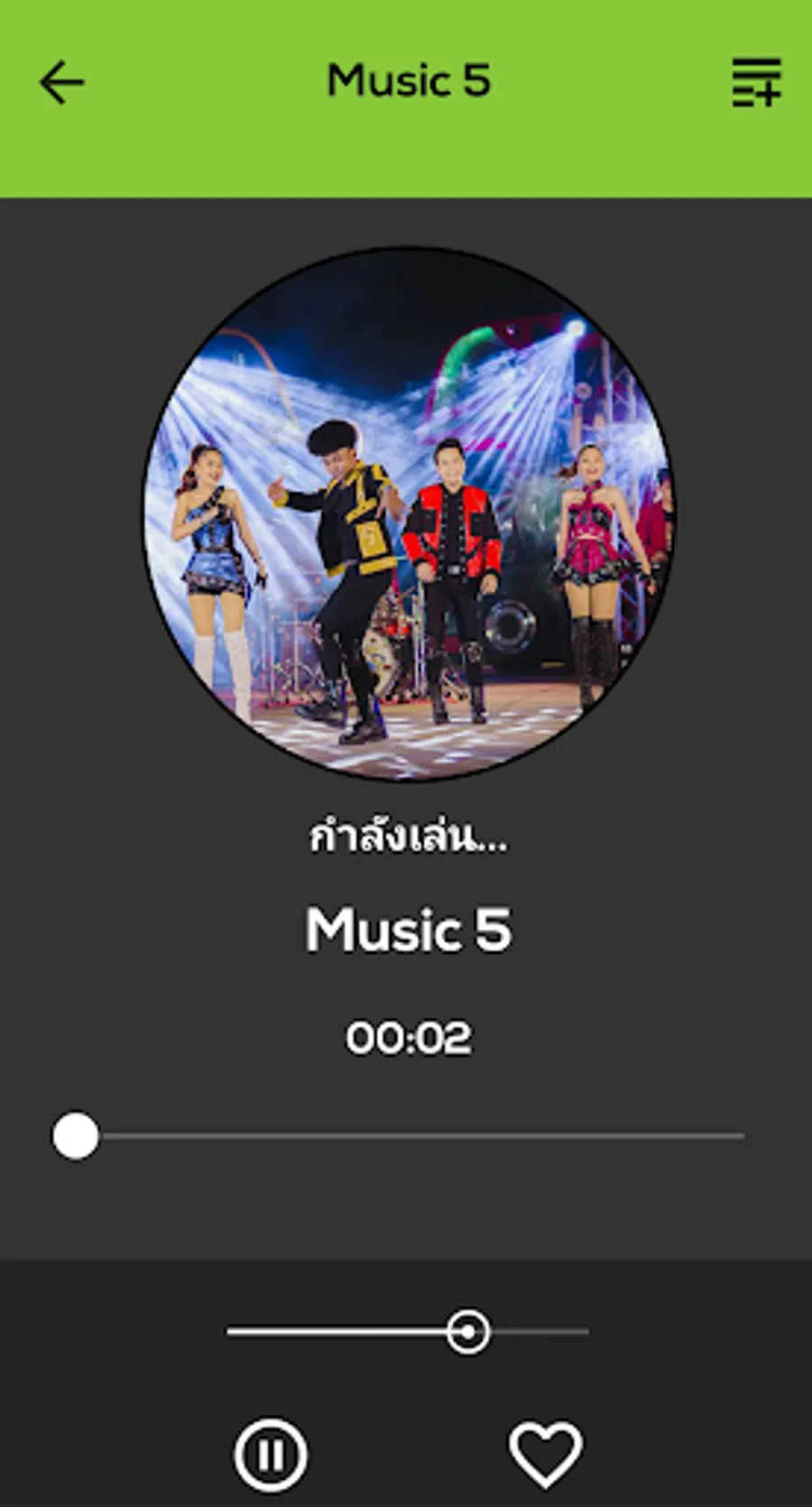Open the add-to-playlist icon
Image resolution: width=812 pixels, height=1507 pixels.
756,82
